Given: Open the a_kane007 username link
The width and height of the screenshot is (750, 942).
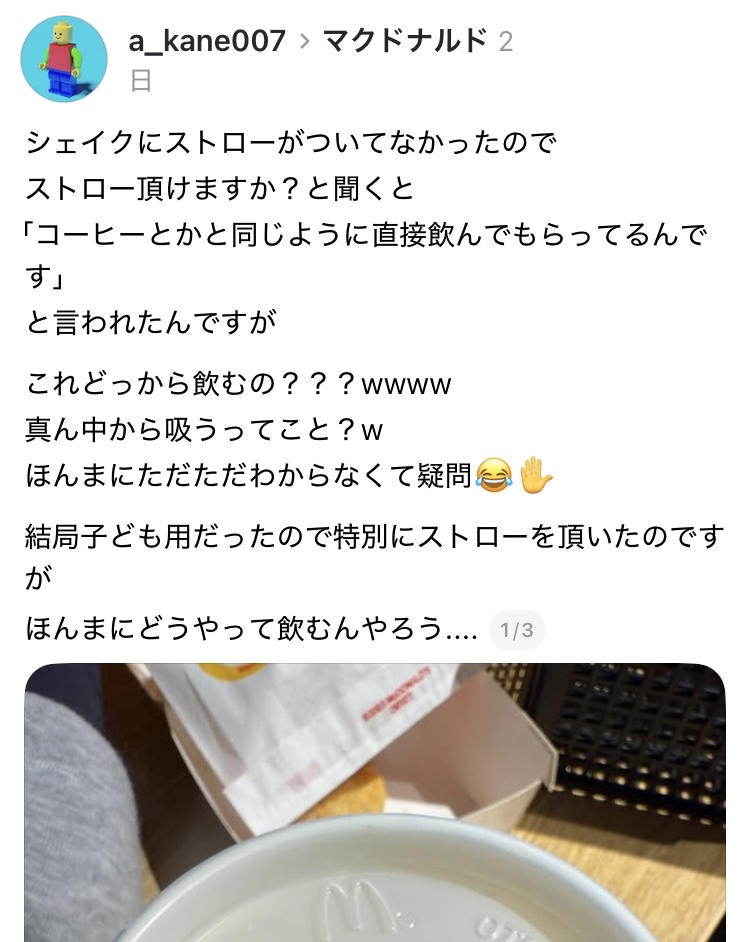Looking at the screenshot, I should point(207,42).
